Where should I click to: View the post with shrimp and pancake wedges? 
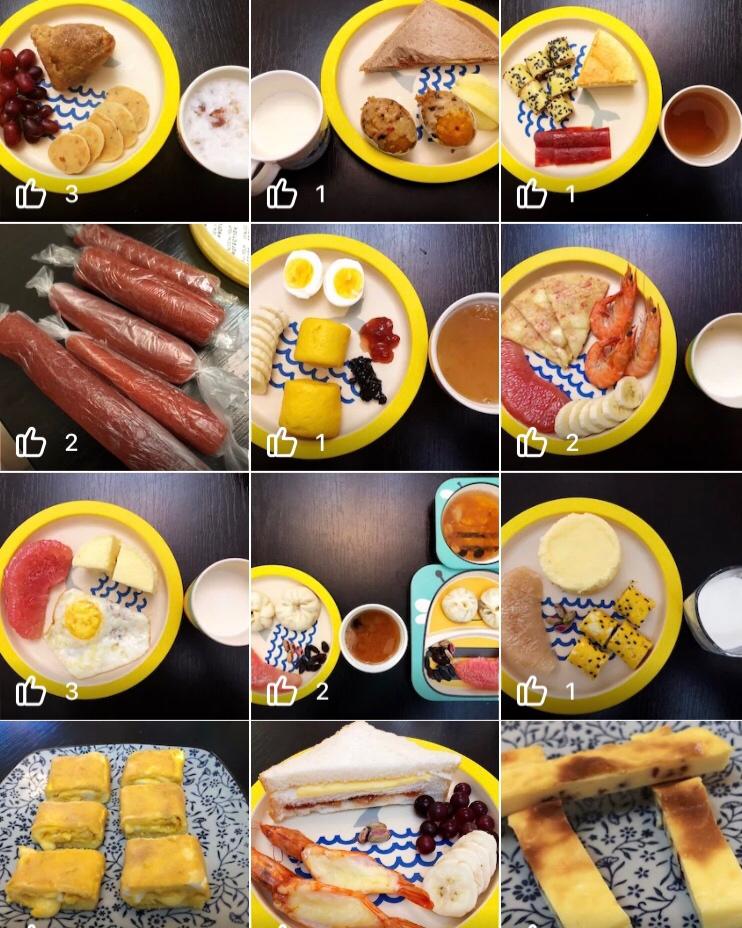pos(620,345)
